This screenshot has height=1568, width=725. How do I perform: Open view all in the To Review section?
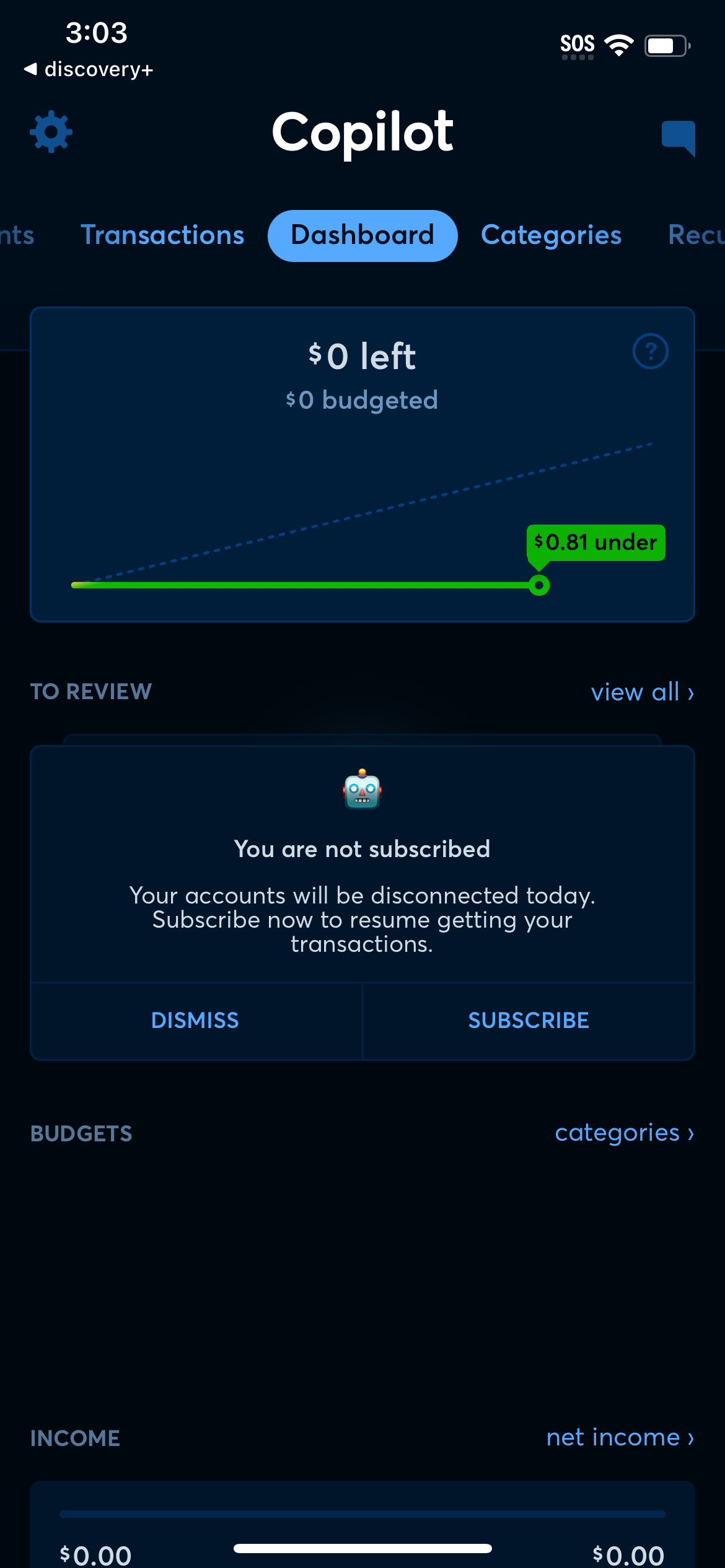642,692
